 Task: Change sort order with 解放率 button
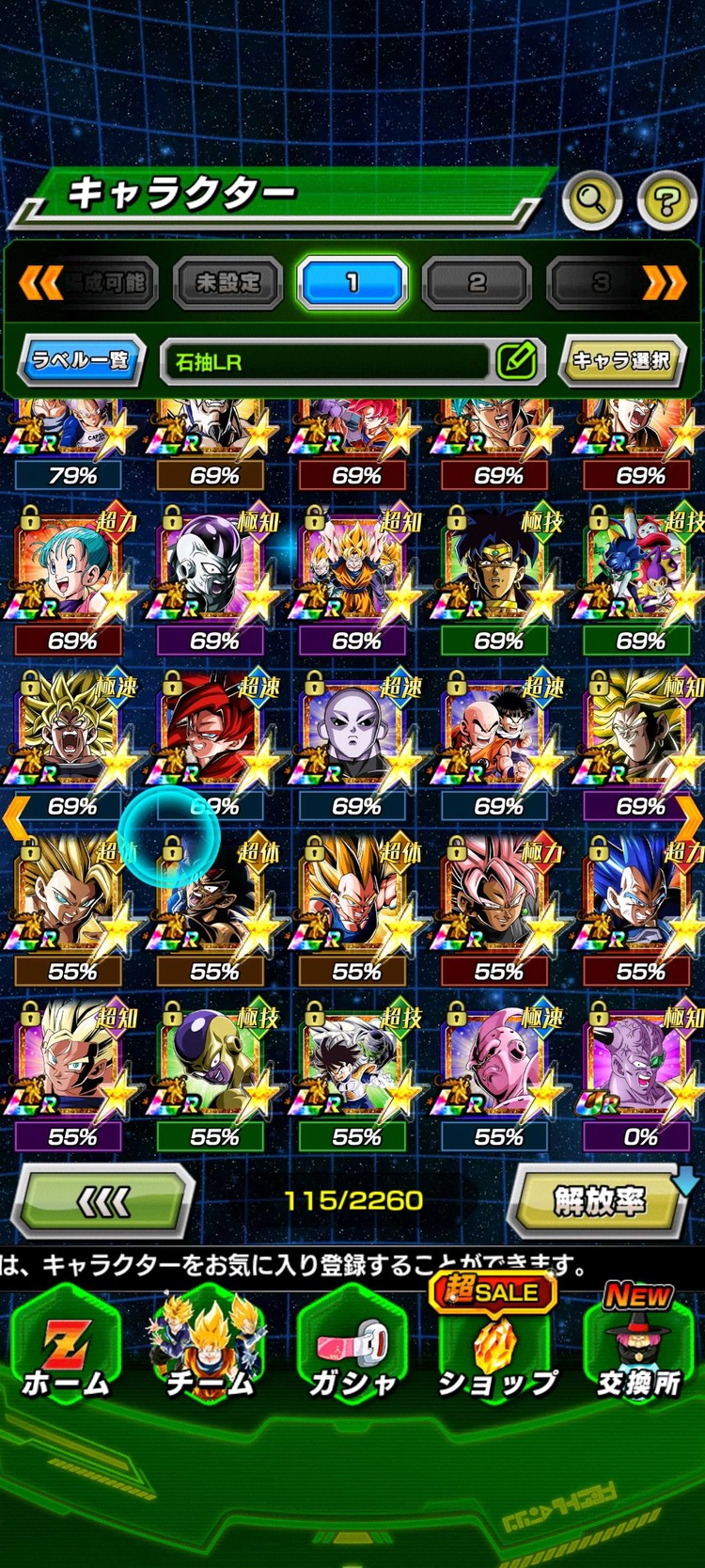[x=600, y=1200]
